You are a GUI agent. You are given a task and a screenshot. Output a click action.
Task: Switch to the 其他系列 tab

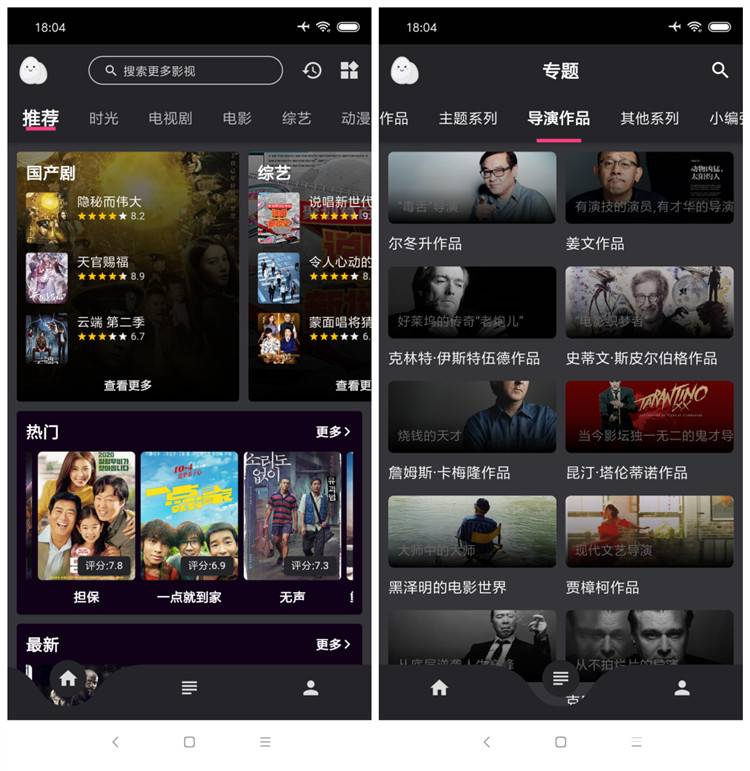point(649,118)
